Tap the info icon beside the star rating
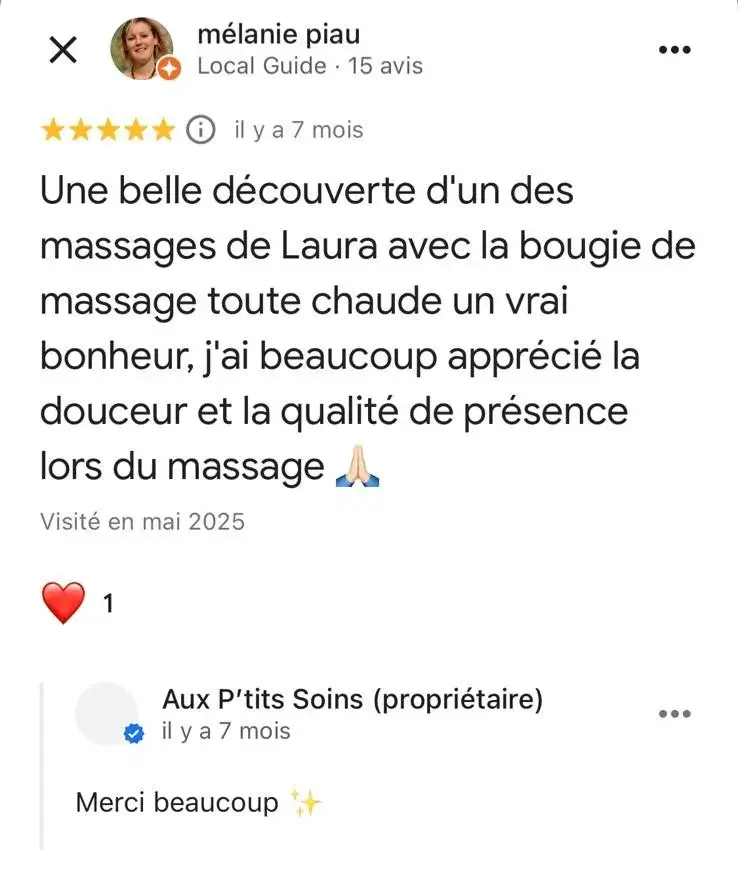Viewport: 738px width, 884px height. 201,130
